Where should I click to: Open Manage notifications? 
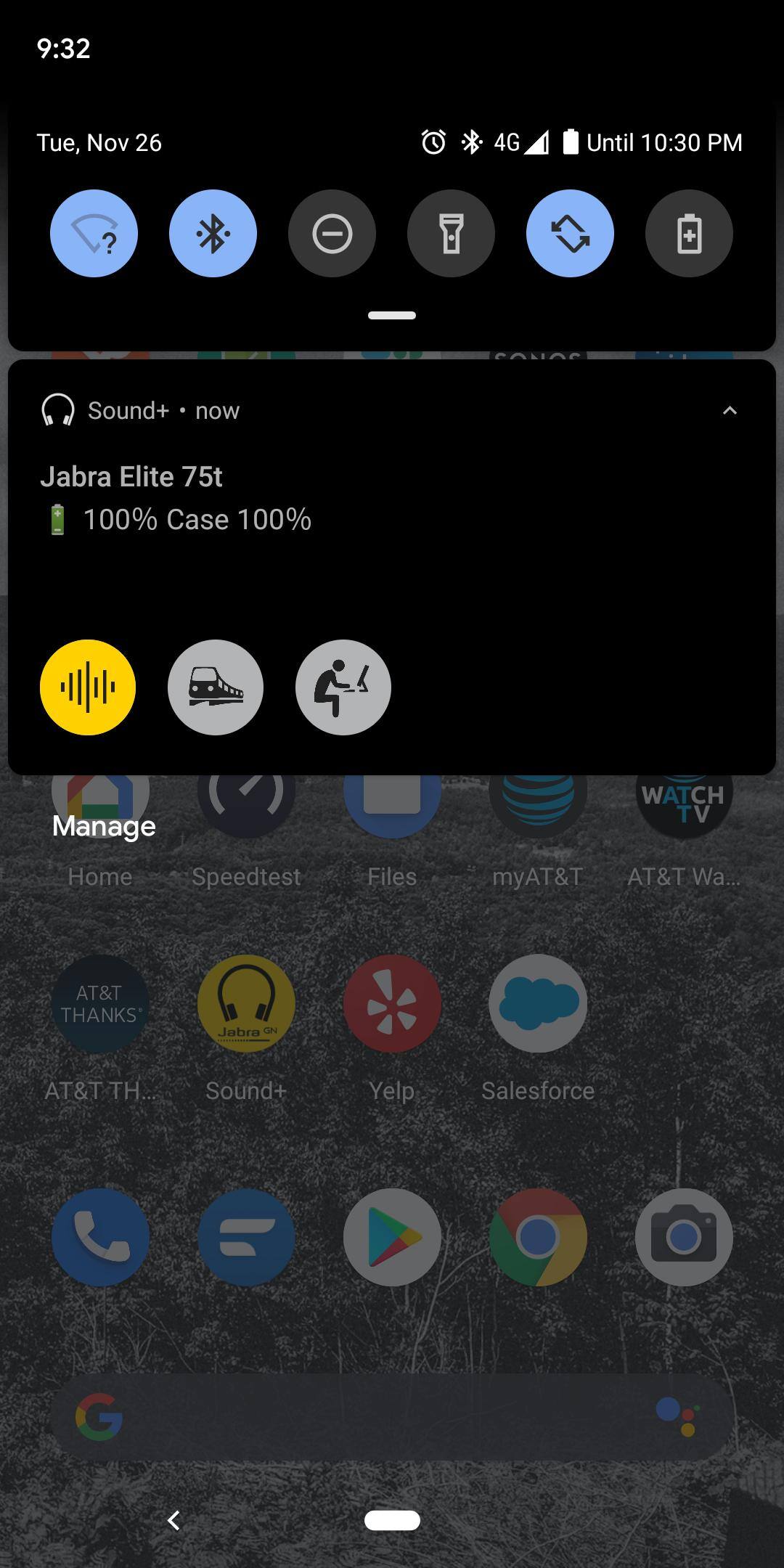point(104,826)
